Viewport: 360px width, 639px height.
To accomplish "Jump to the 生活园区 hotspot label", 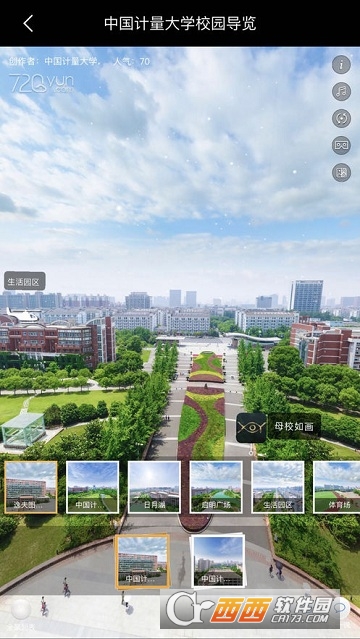I will click(24, 281).
